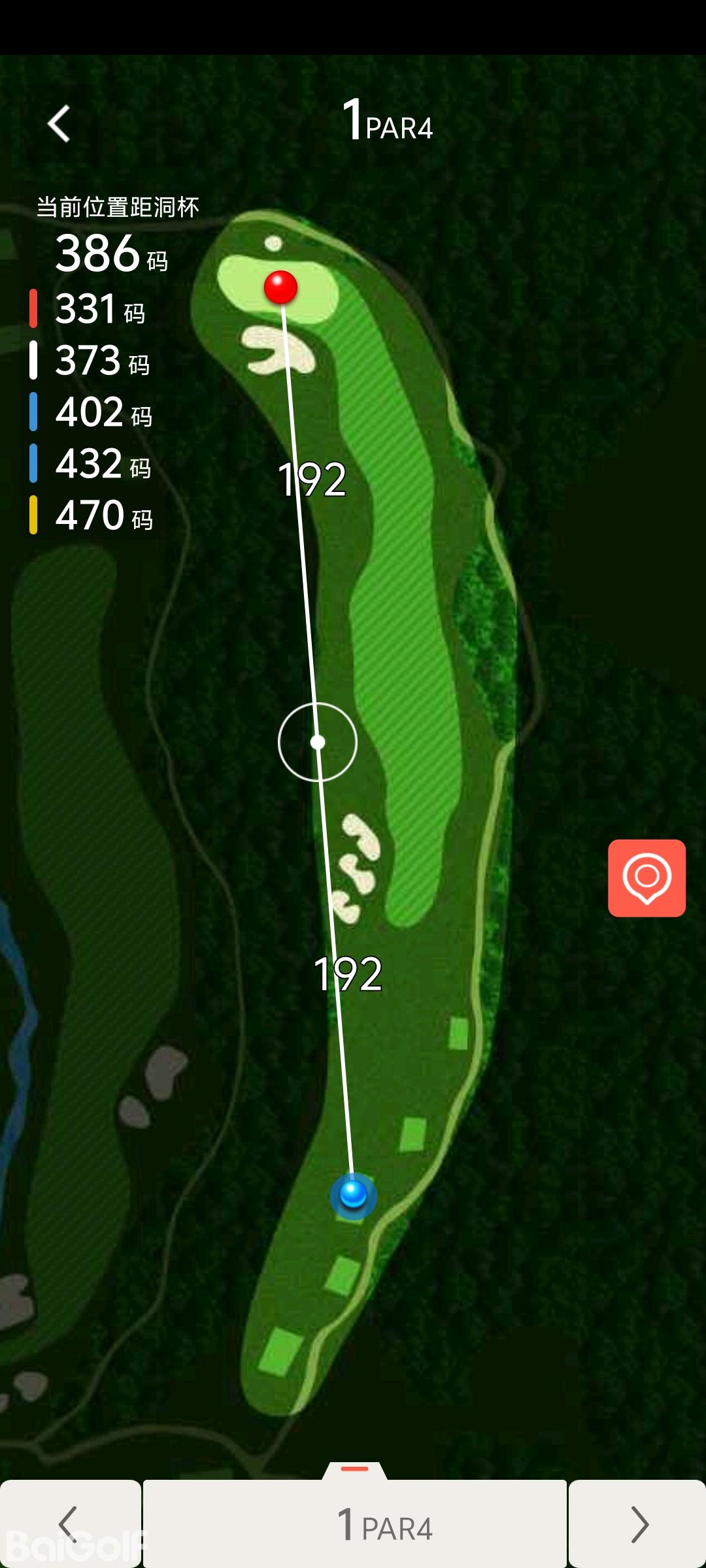Go to the next hole
The width and height of the screenshot is (706, 1568).
click(637, 1524)
